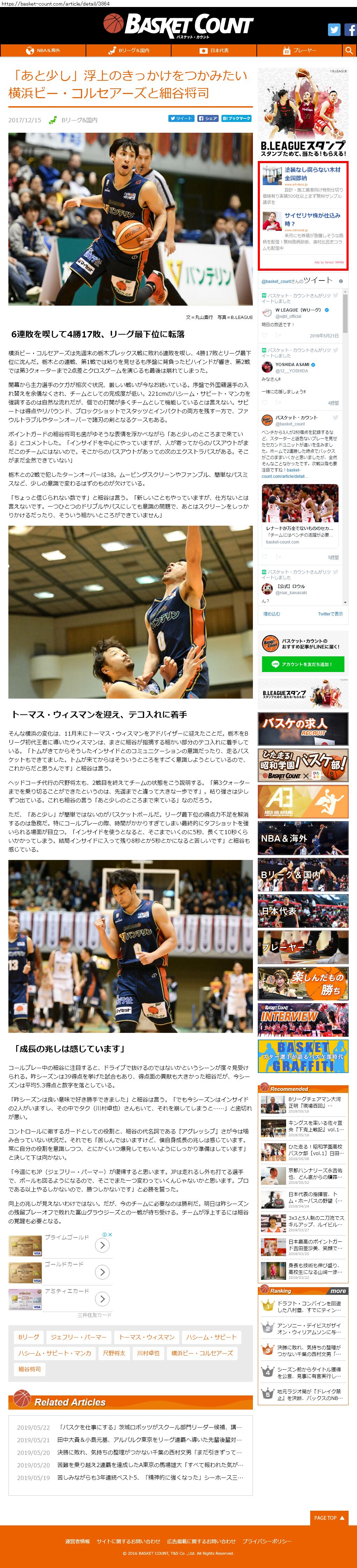The width and height of the screenshot is (357, 1568).
Task: Select the 横浜ビー・コルセアーズ tag
Action: (x=202, y=1353)
